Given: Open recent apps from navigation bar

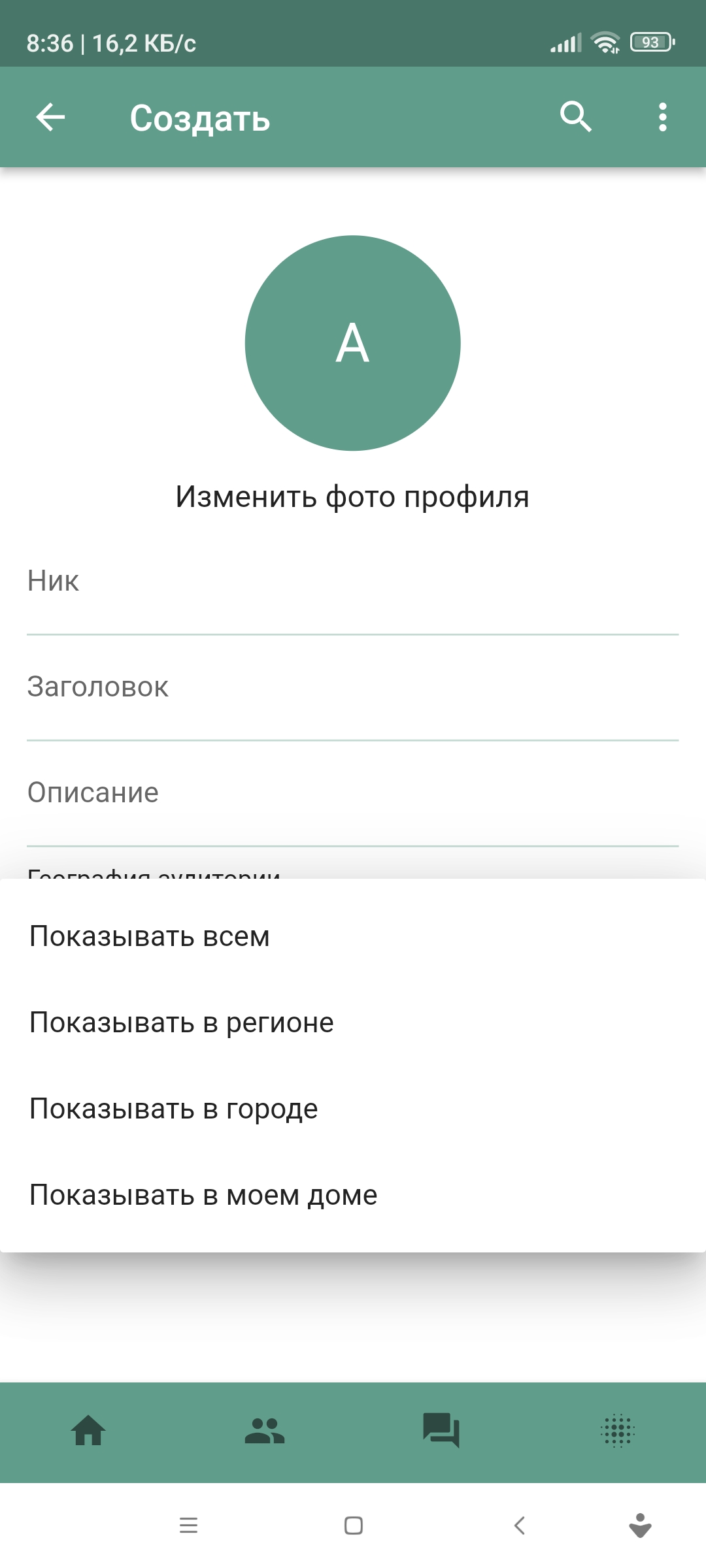Looking at the screenshot, I should pos(188,1526).
